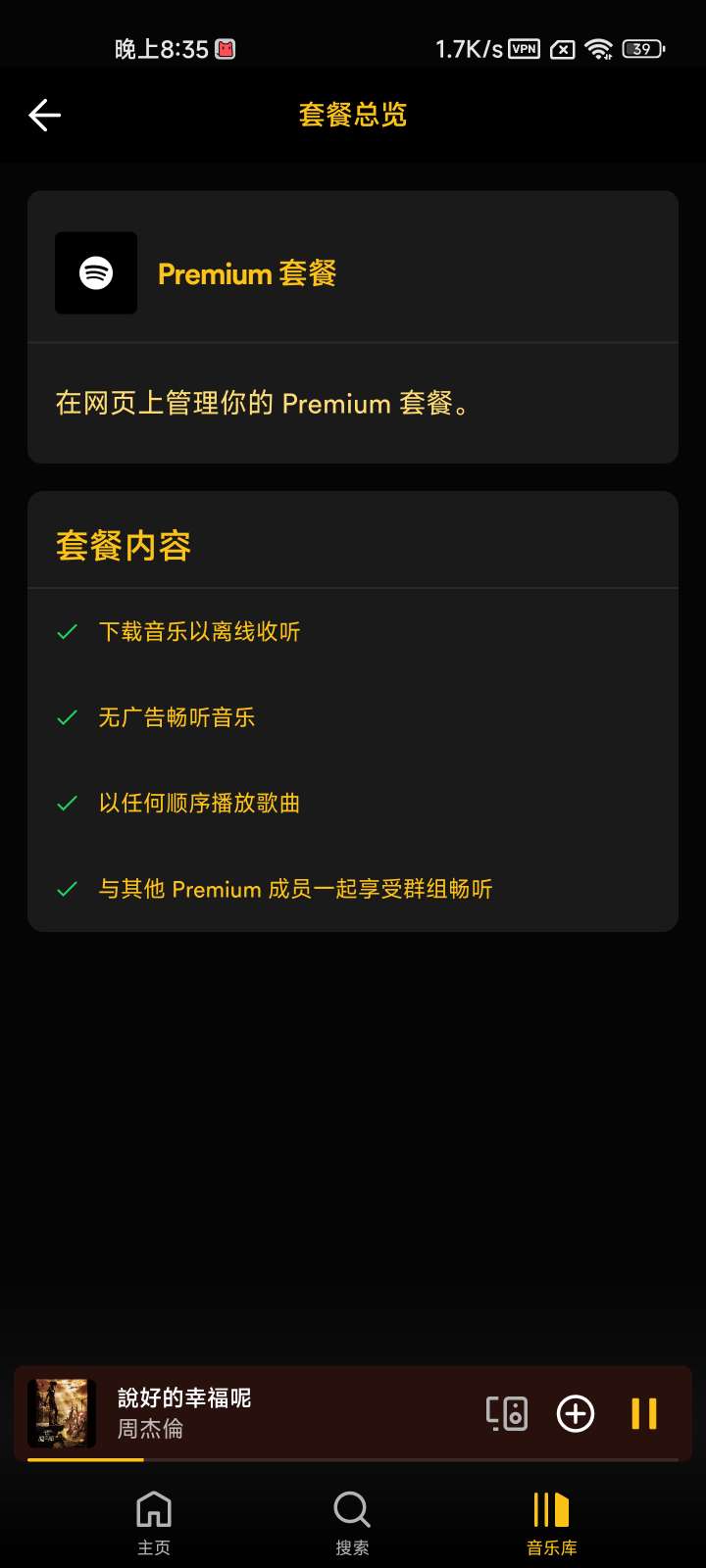Pause the currently playing song
706x1568 pixels.
point(644,1413)
